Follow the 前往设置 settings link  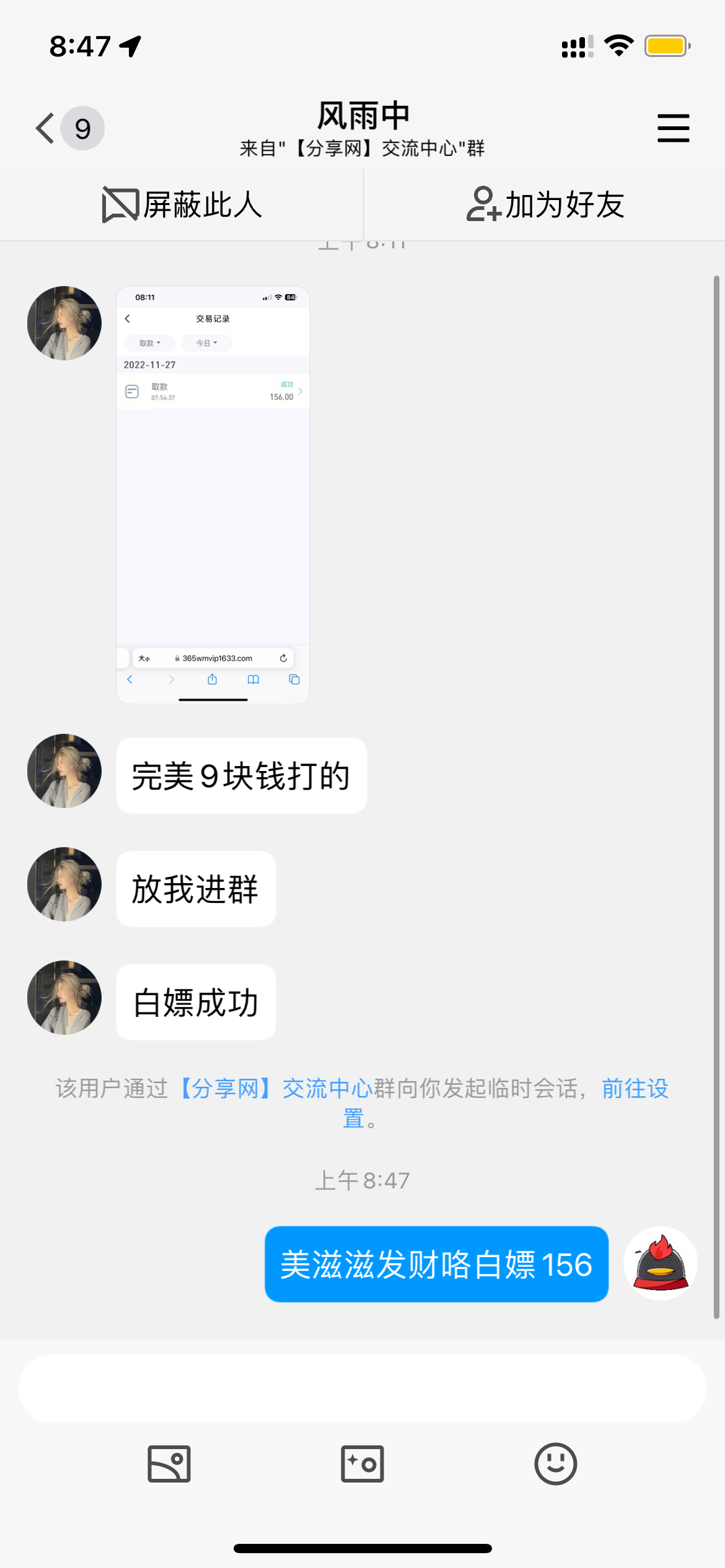coord(634,1089)
